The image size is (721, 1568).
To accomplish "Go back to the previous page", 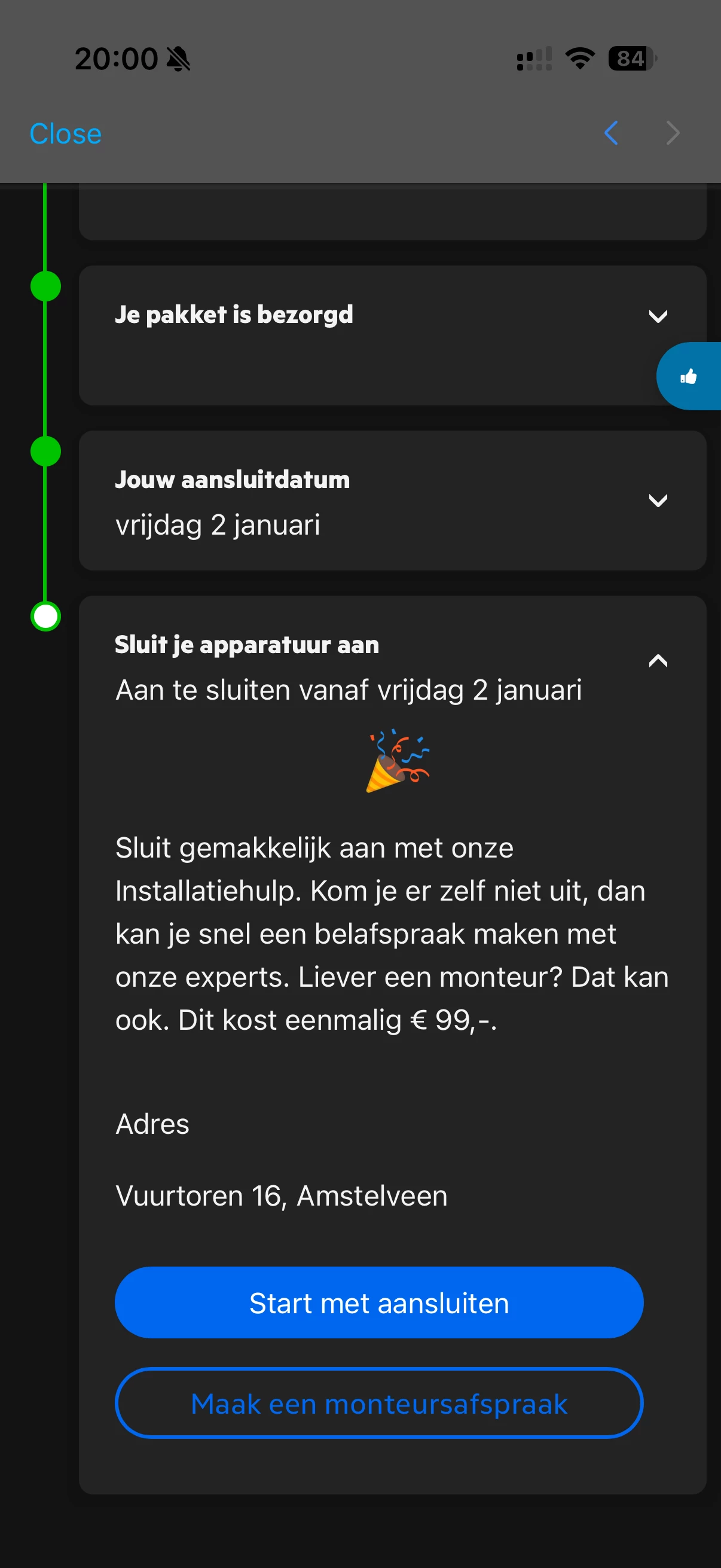I will pos(611,133).
